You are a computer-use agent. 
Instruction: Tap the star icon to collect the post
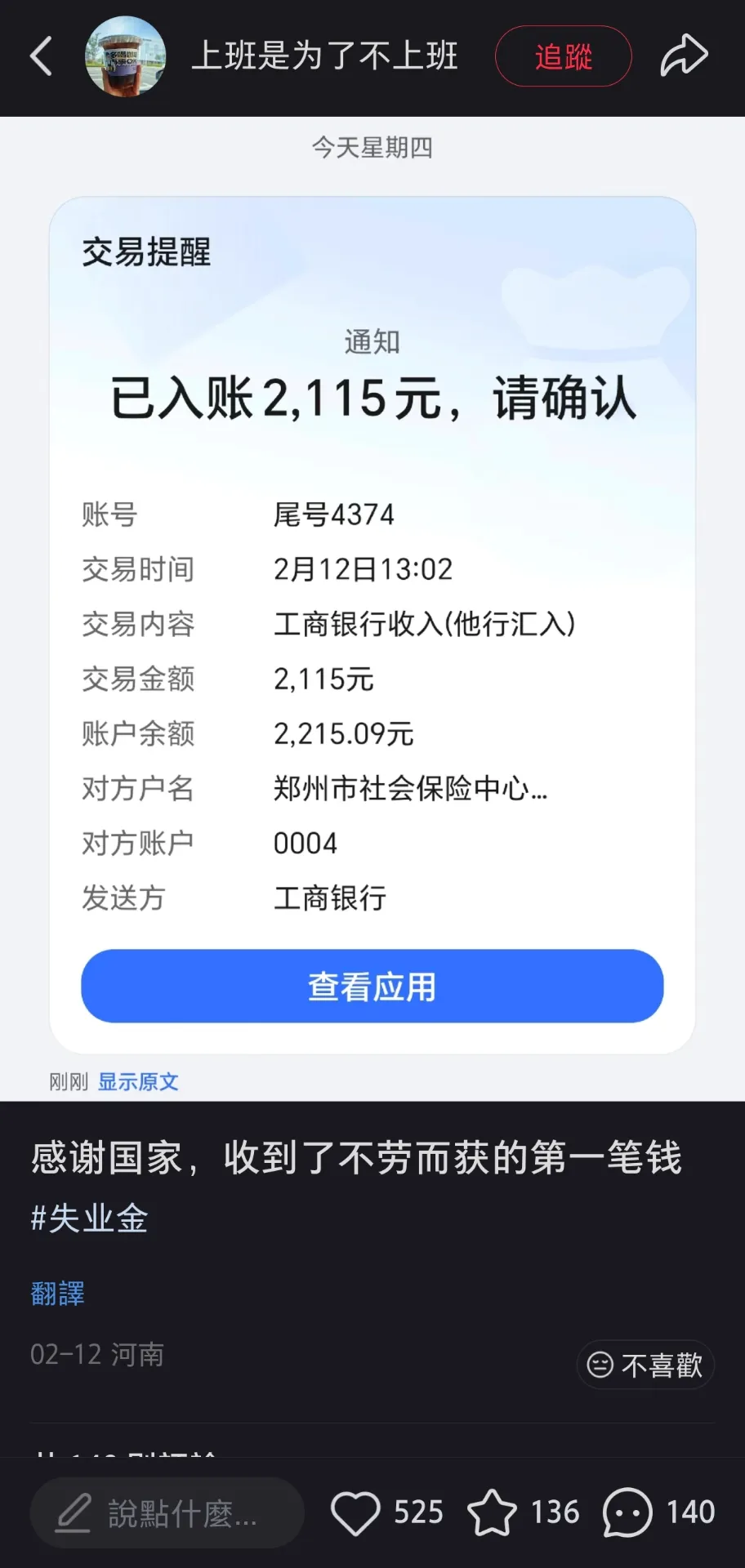point(493,1512)
